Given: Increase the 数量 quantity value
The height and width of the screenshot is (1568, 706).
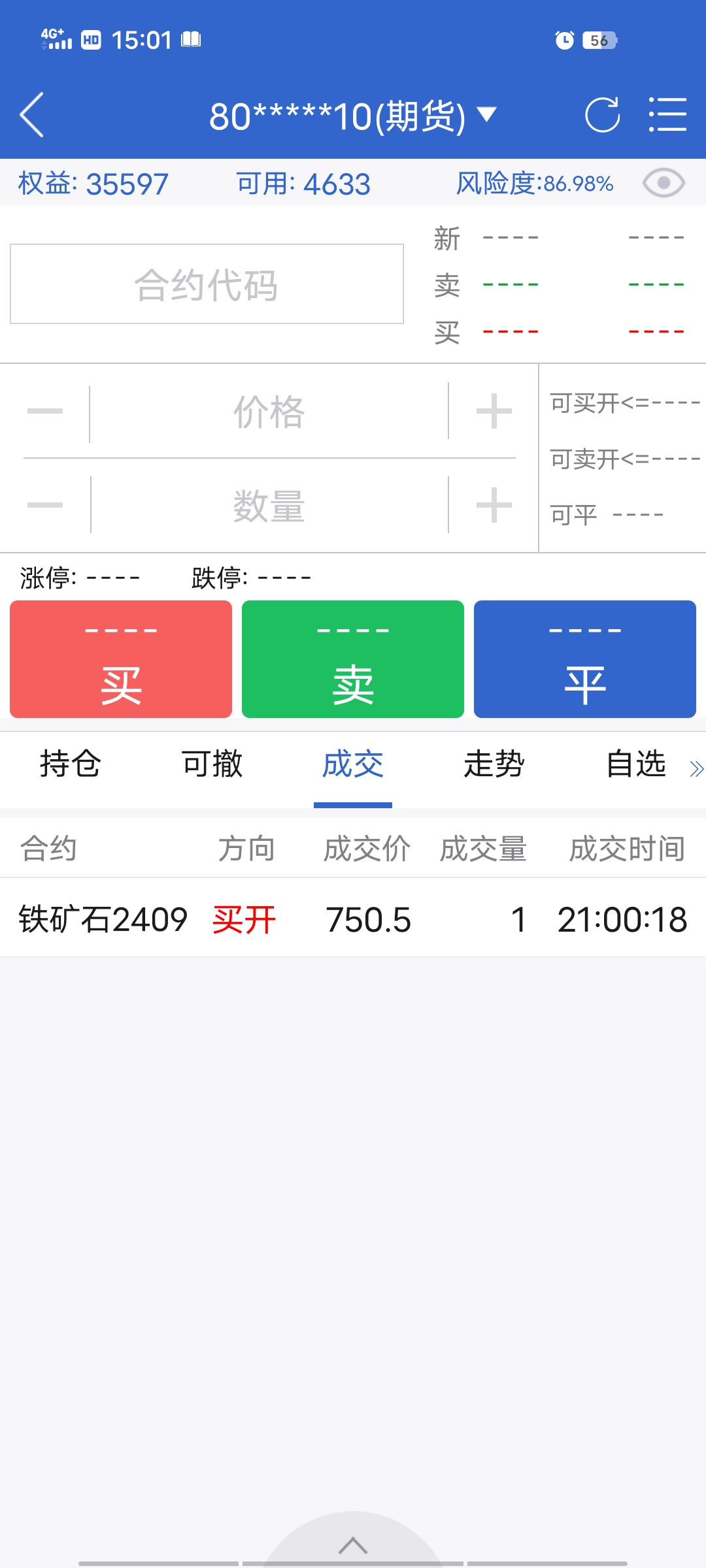Looking at the screenshot, I should (x=494, y=505).
